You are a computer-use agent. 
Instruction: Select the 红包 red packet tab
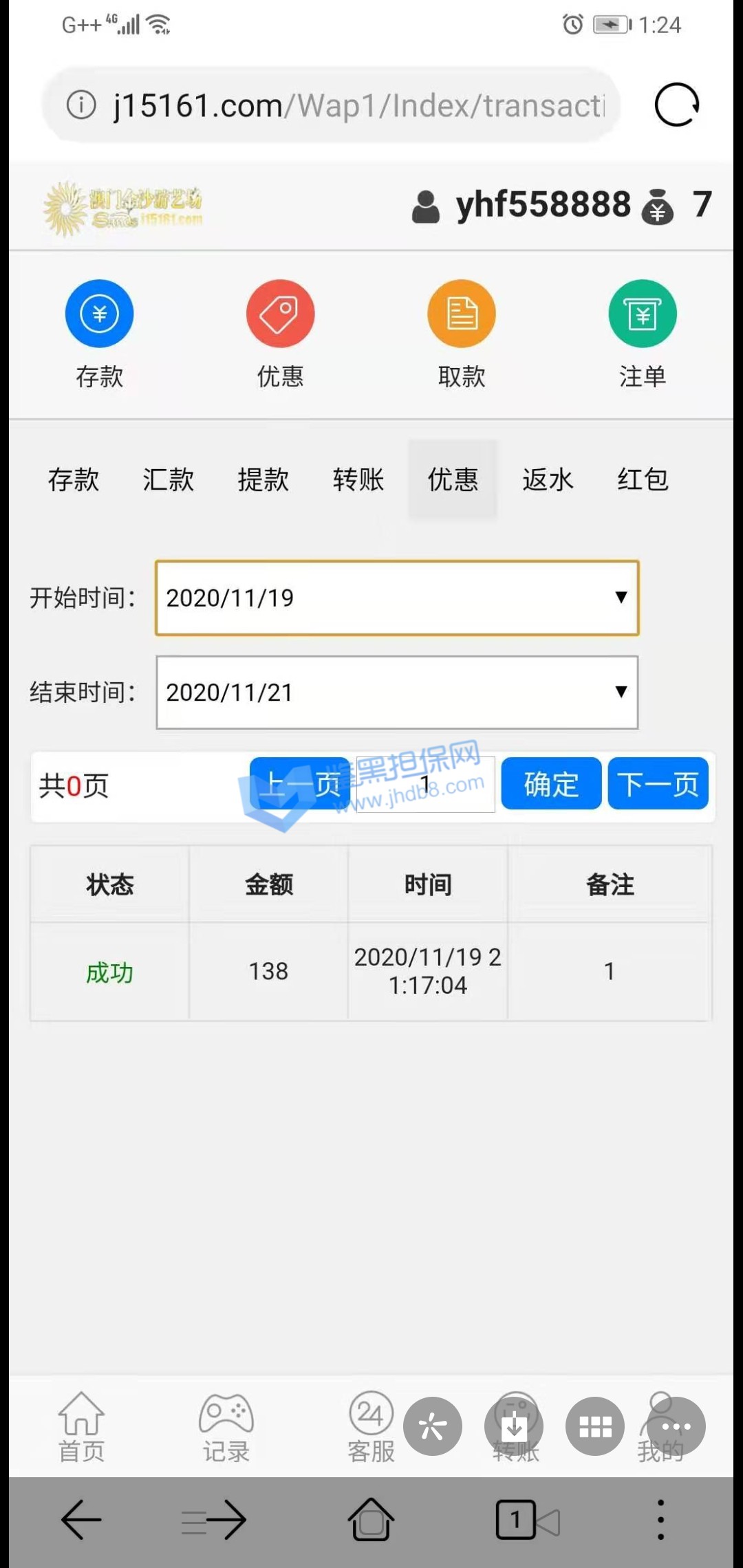pyautogui.click(x=643, y=479)
